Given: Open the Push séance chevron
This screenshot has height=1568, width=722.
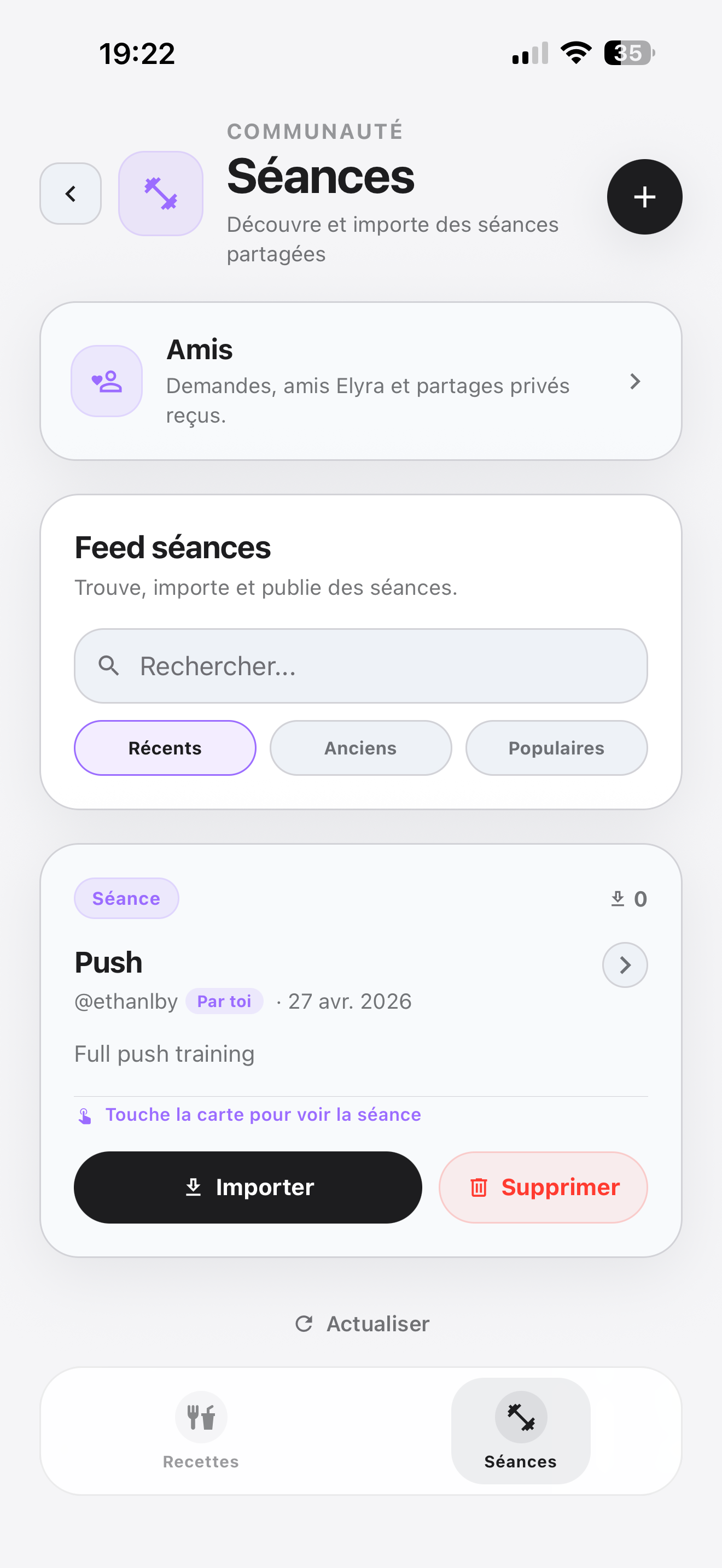Looking at the screenshot, I should pyautogui.click(x=625, y=965).
